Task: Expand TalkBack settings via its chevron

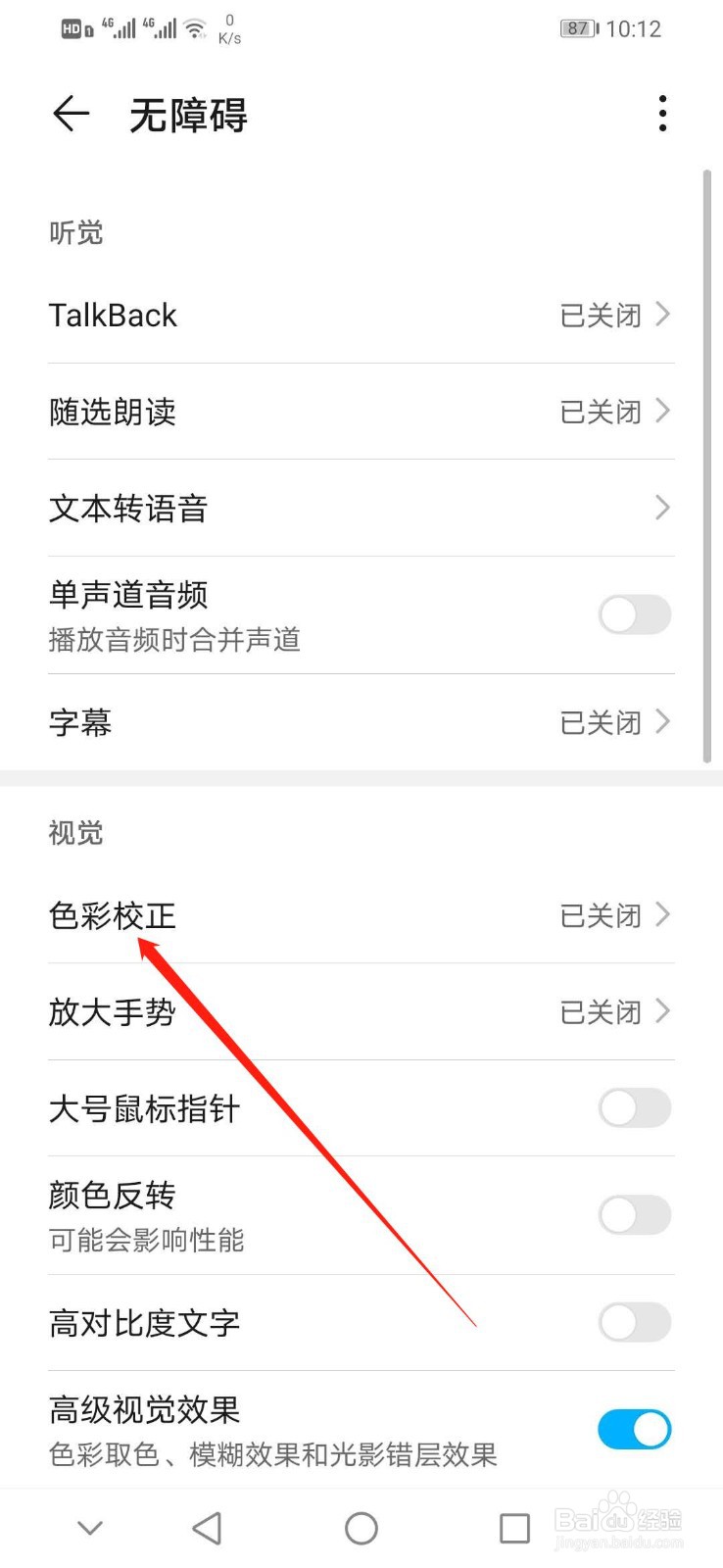Action: pos(663,315)
